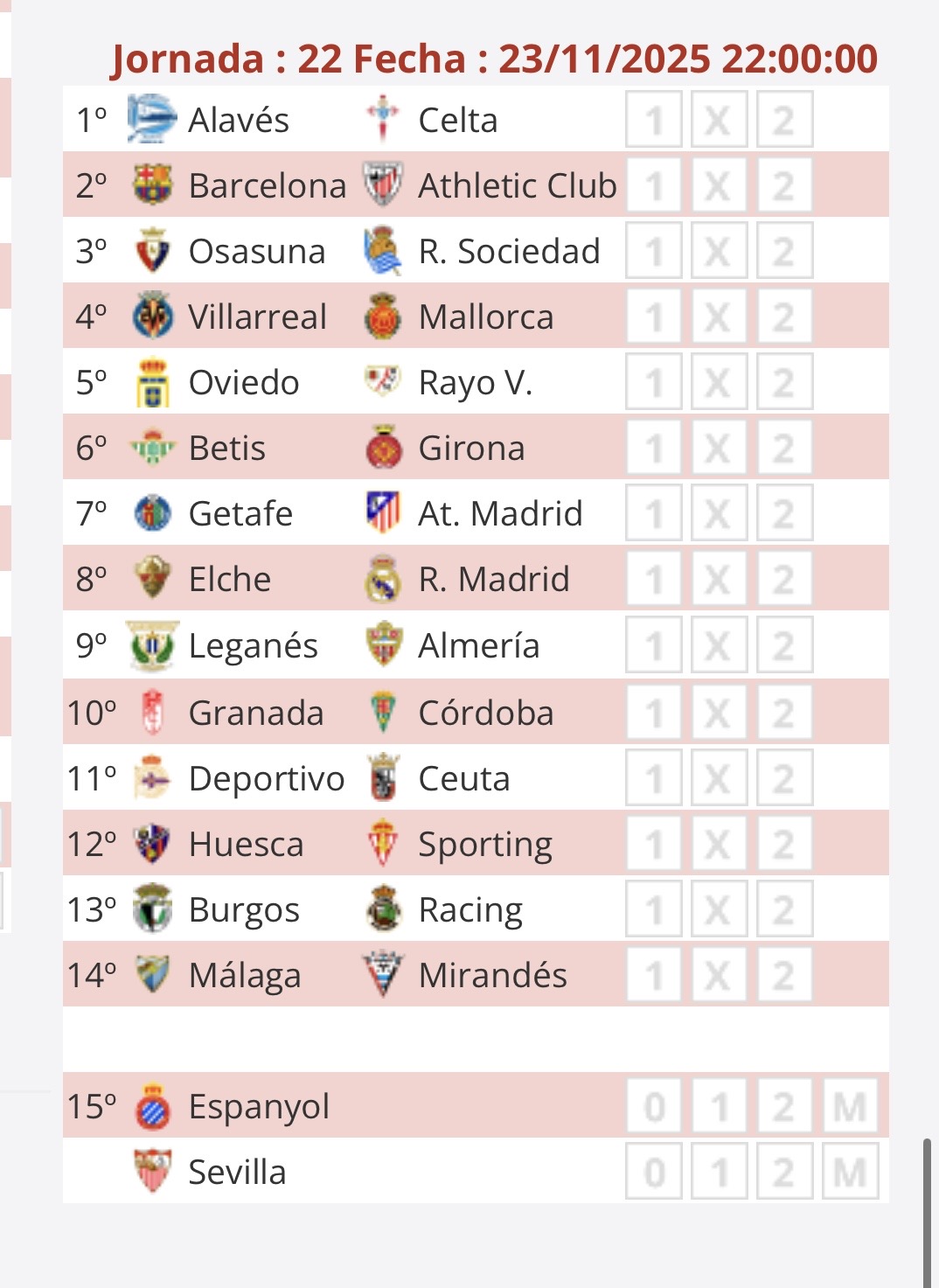Choose M goals for Espanyol
Image resolution: width=939 pixels, height=1288 pixels.
point(850,1106)
